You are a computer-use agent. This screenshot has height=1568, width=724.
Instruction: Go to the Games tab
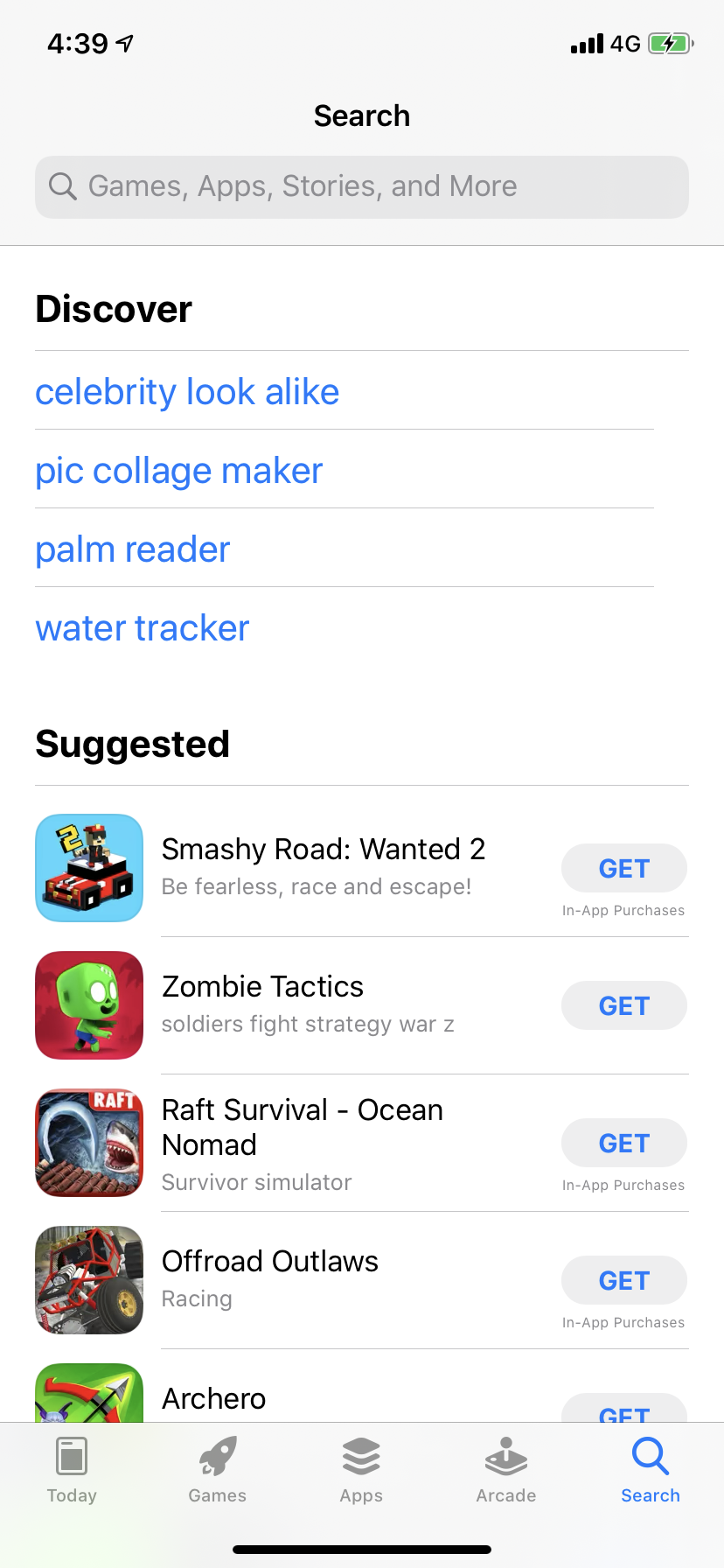217,1470
